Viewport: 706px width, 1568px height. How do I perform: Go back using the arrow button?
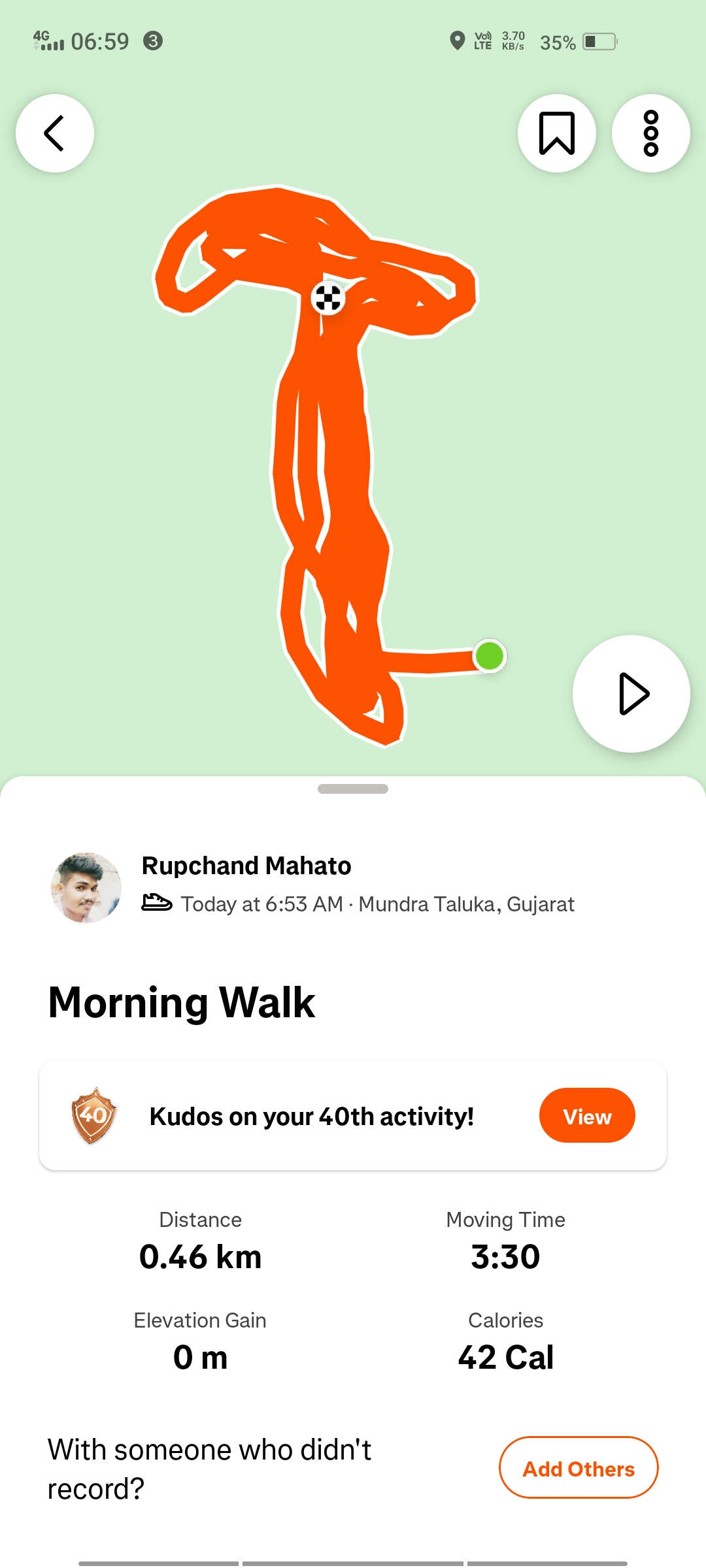click(55, 133)
